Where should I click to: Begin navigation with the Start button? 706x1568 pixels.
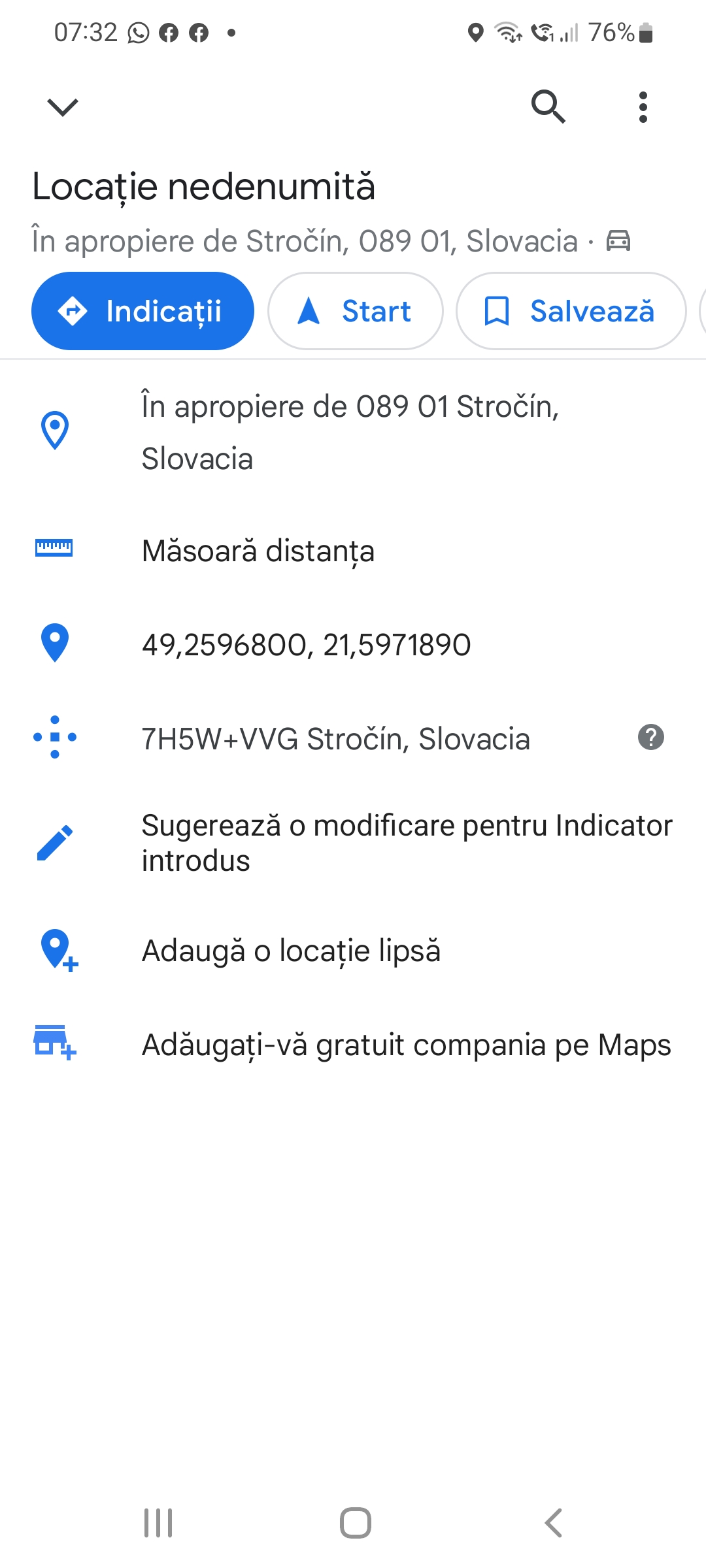356,311
